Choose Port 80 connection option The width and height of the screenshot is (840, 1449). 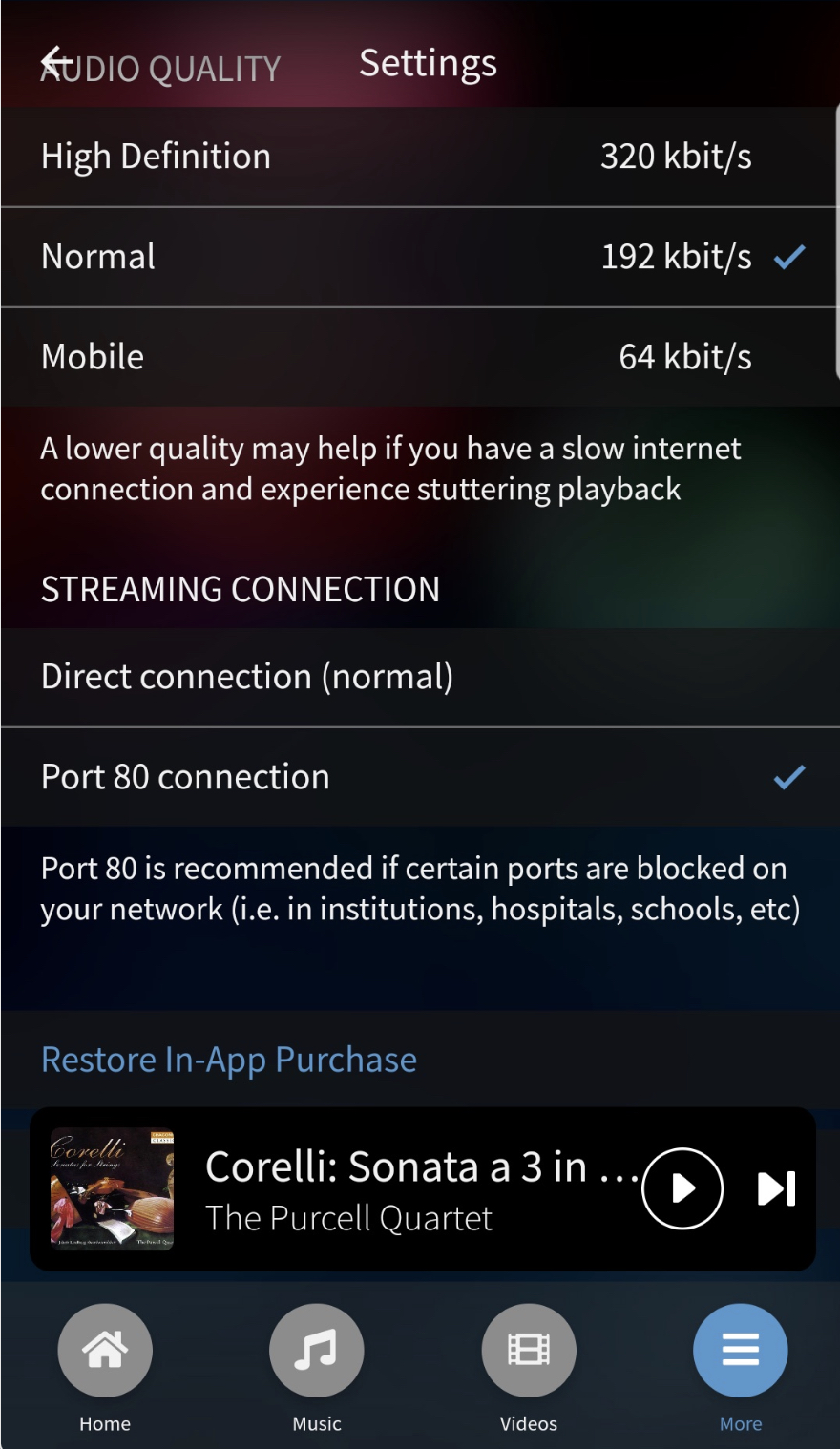click(420, 777)
